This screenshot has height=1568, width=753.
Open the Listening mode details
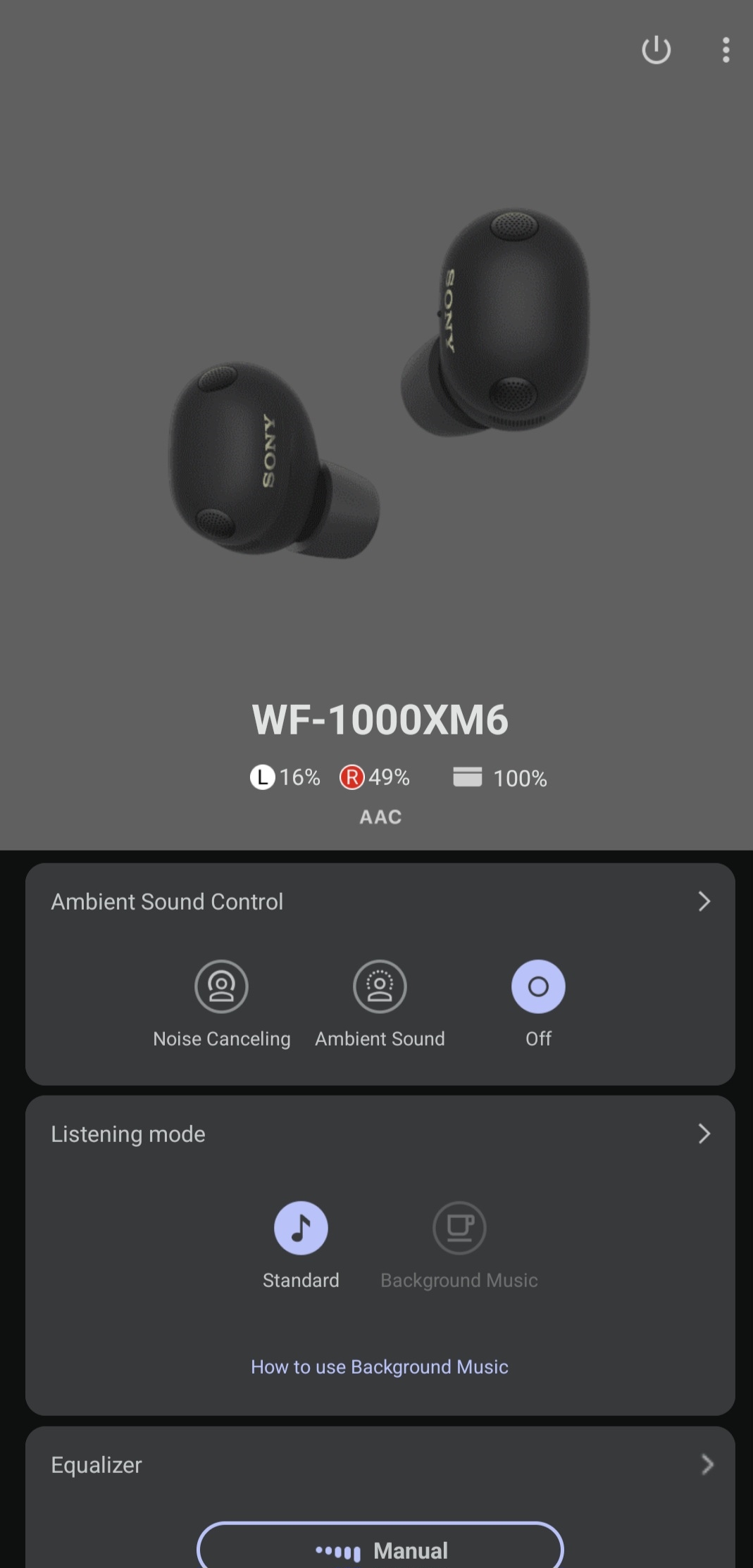(703, 1134)
